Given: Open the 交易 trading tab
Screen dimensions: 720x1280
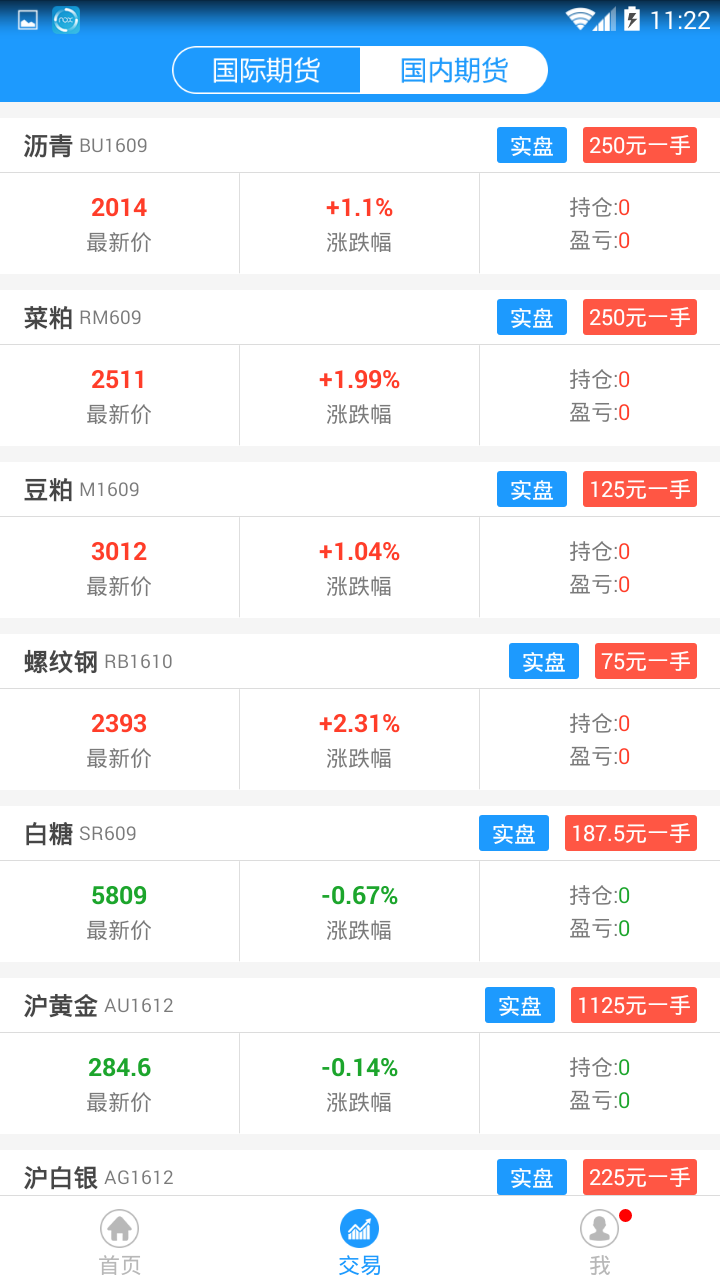Looking at the screenshot, I should pyautogui.click(x=360, y=1240).
